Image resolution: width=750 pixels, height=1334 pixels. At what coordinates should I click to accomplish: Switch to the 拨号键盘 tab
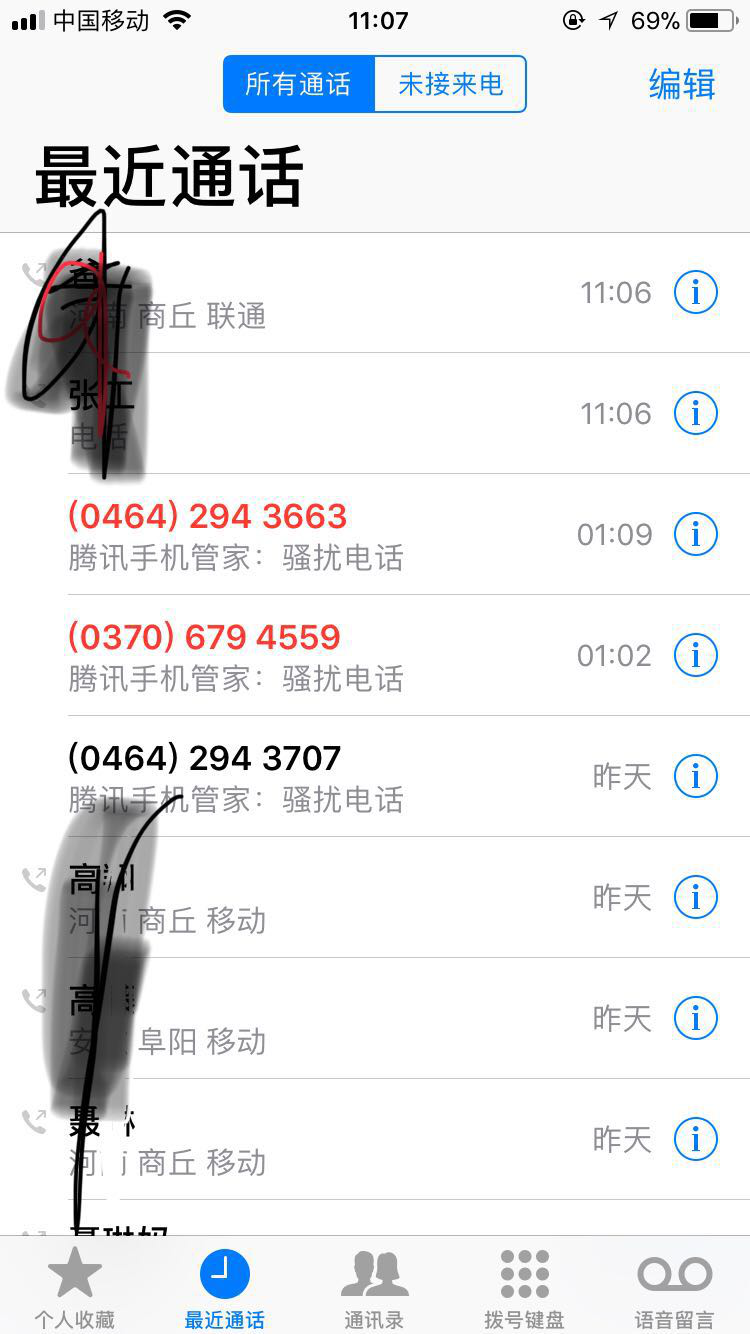524,1288
